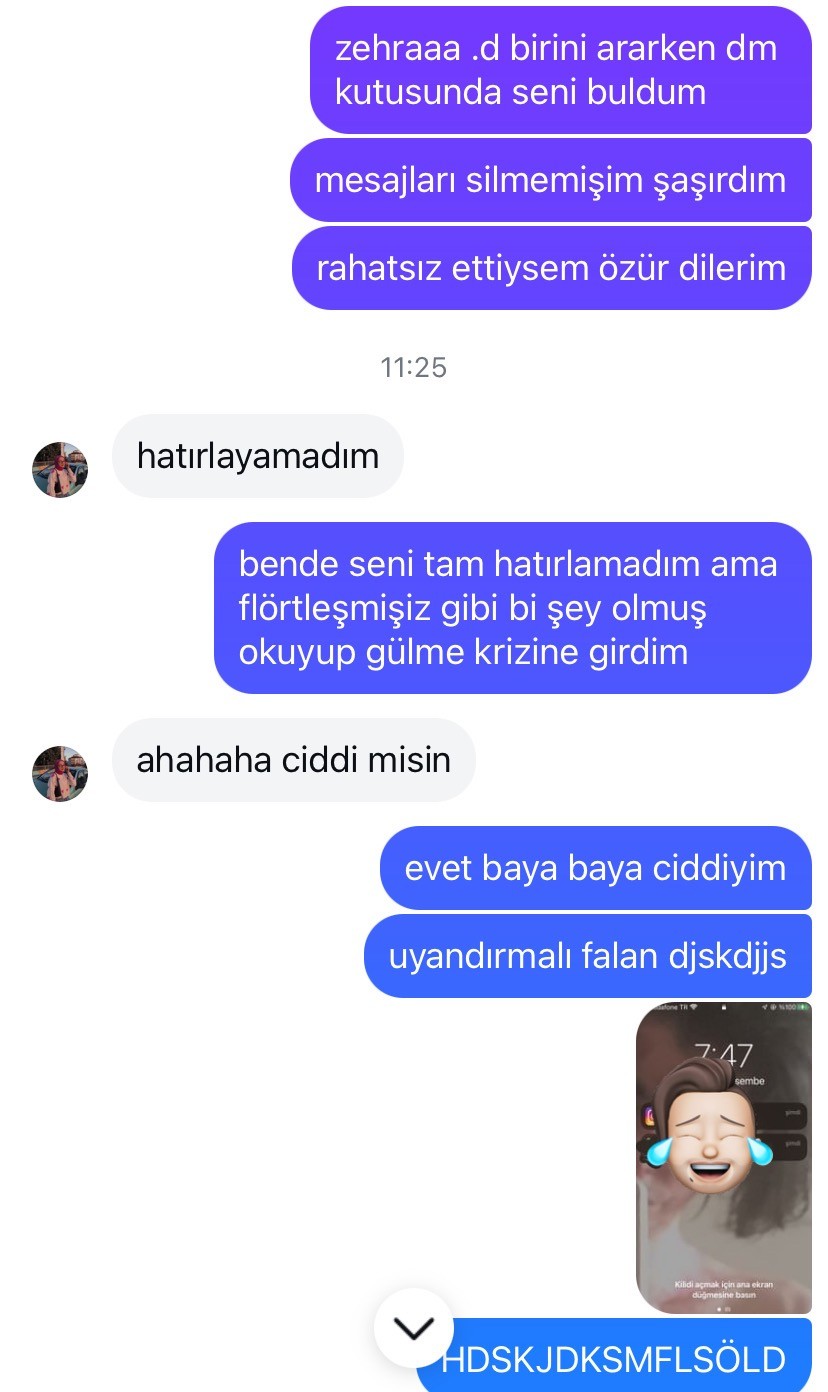The image size is (828, 1392).
Task: Tap the avatar next to "ahahaha ciddi misin"
Action: click(x=60, y=773)
